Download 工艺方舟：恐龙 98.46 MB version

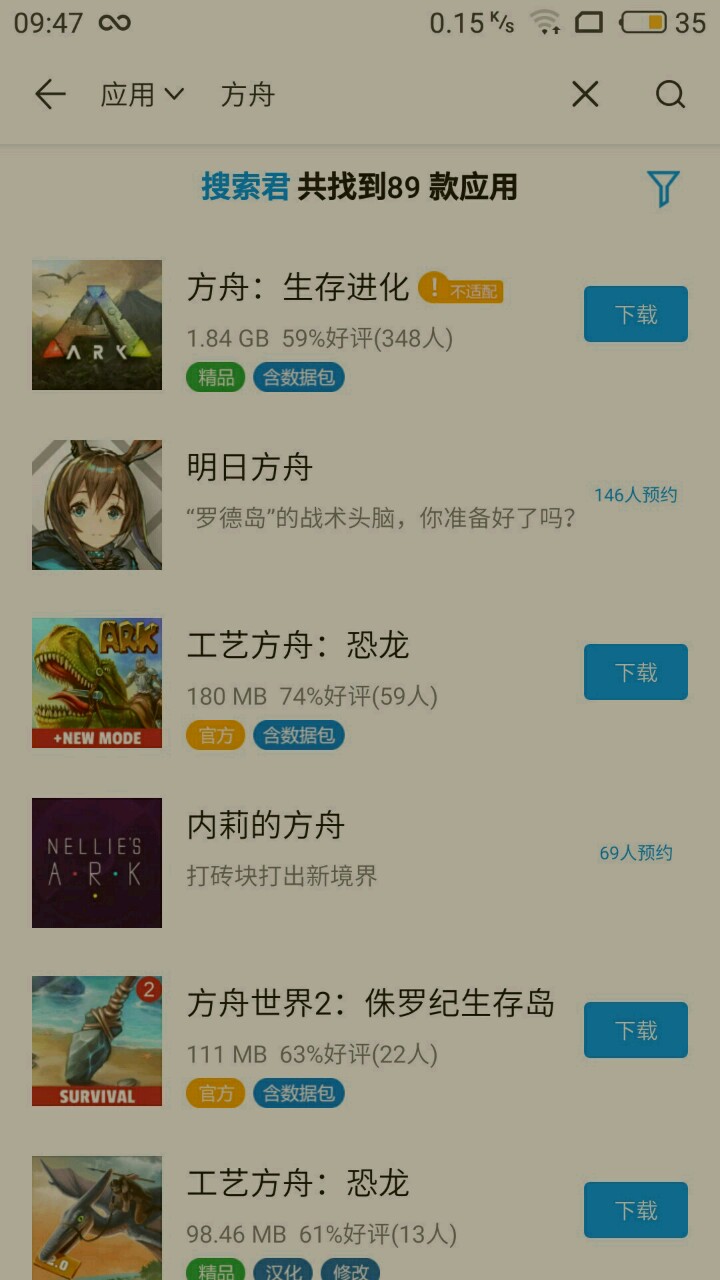pos(635,1210)
